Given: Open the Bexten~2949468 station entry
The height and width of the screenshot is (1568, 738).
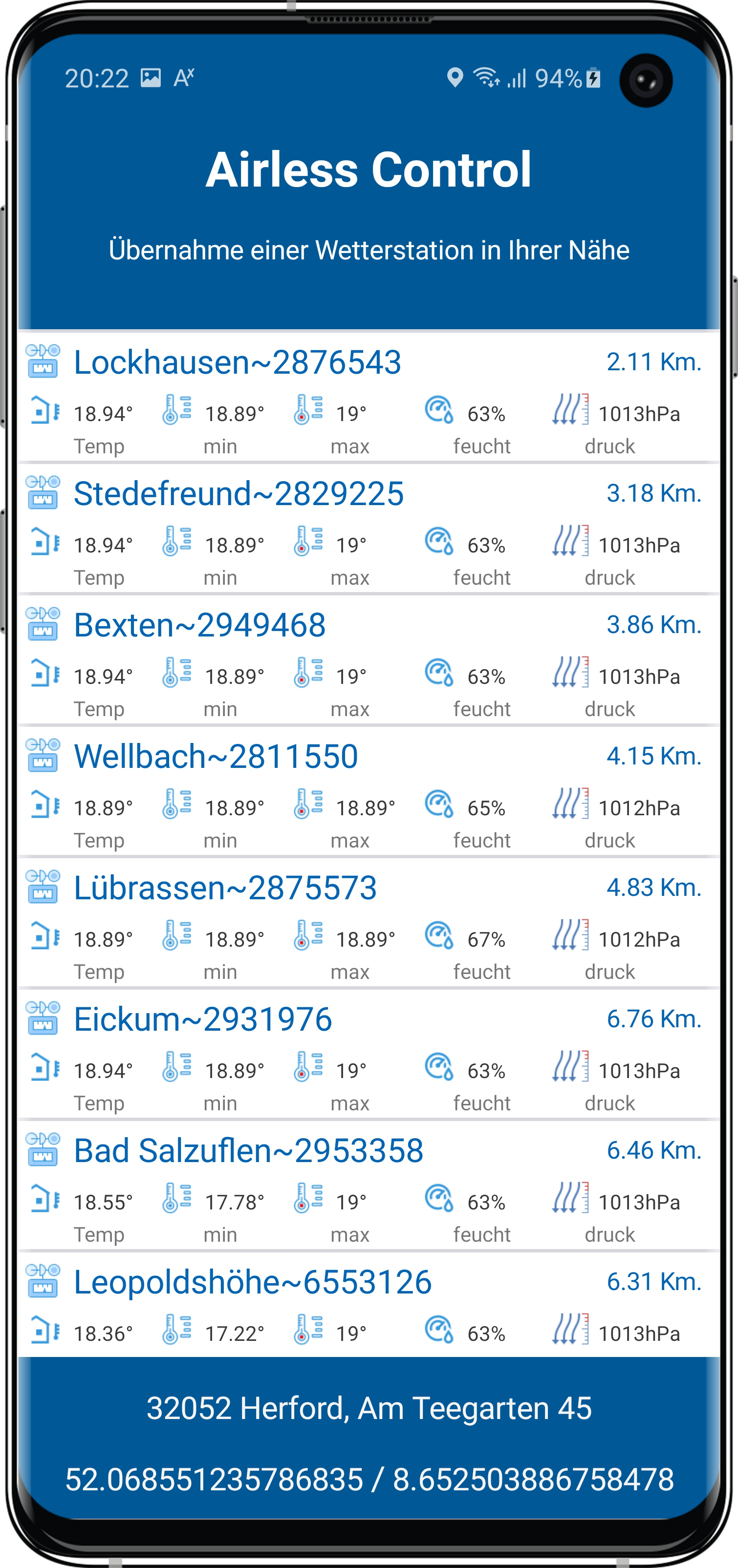Looking at the screenshot, I should pos(200,625).
